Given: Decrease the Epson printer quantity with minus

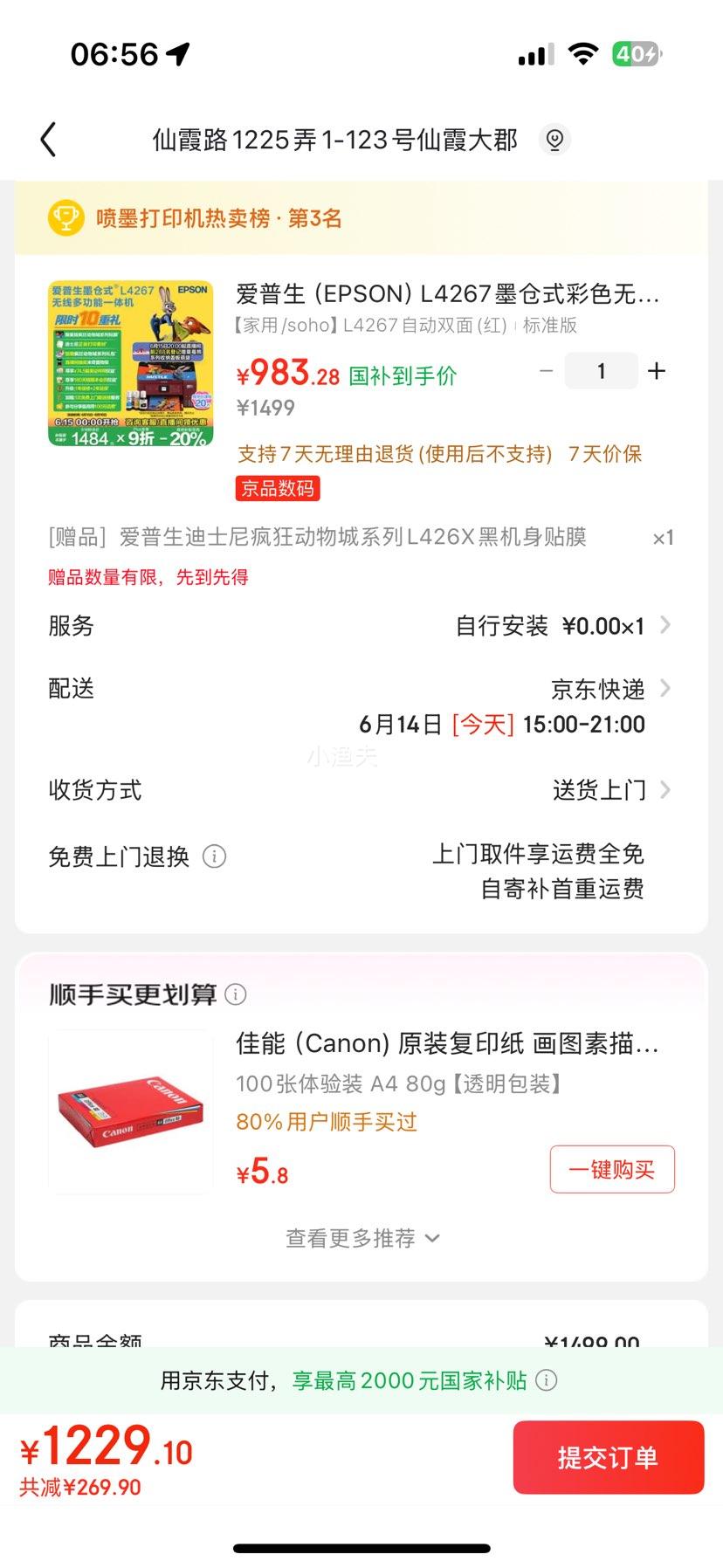Looking at the screenshot, I should [x=547, y=371].
